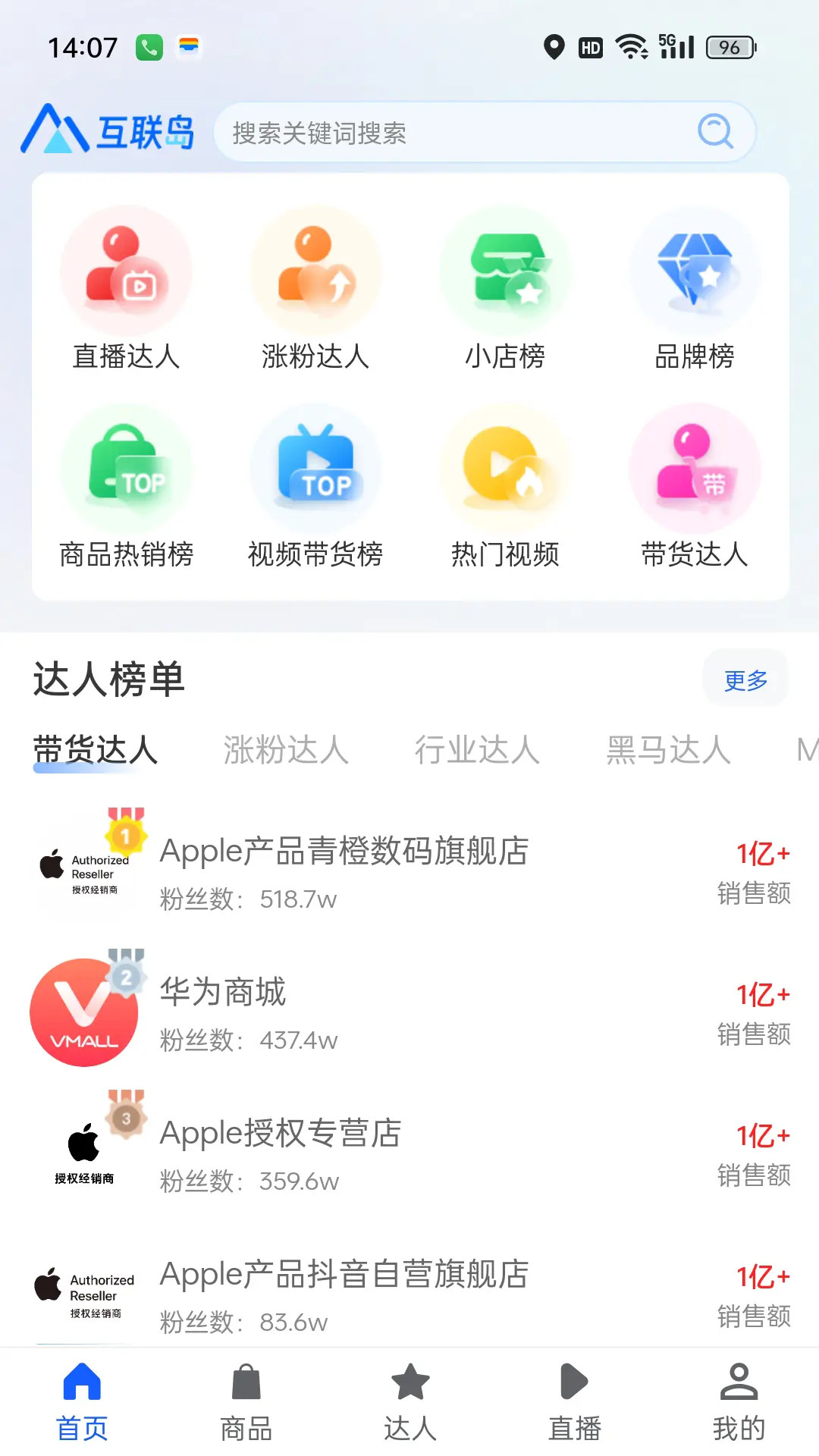Click the search magnifier icon
Screen dimensions: 819x1456
click(714, 132)
